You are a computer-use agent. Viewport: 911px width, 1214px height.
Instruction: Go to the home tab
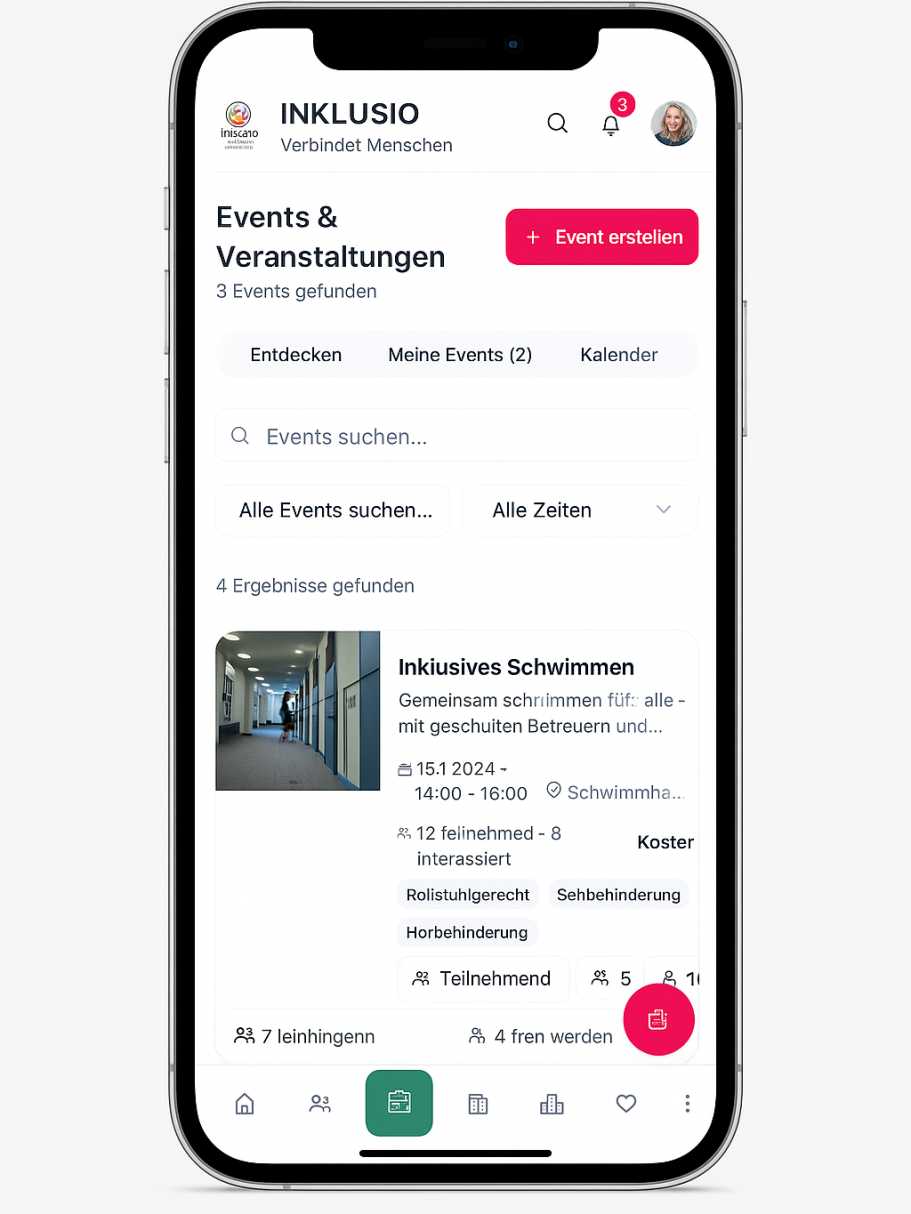244,1103
